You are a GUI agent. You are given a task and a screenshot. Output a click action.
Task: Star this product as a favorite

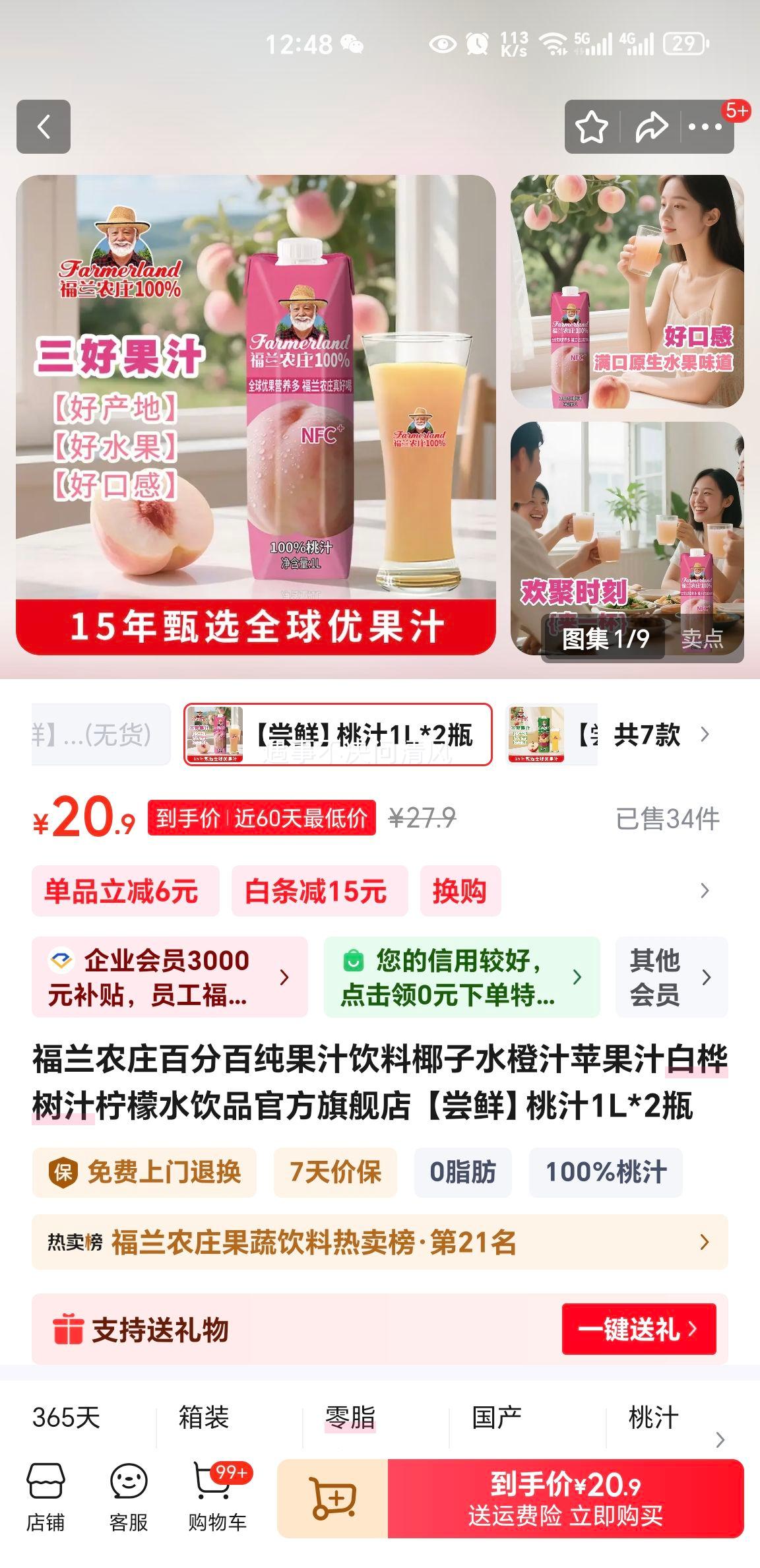592,127
